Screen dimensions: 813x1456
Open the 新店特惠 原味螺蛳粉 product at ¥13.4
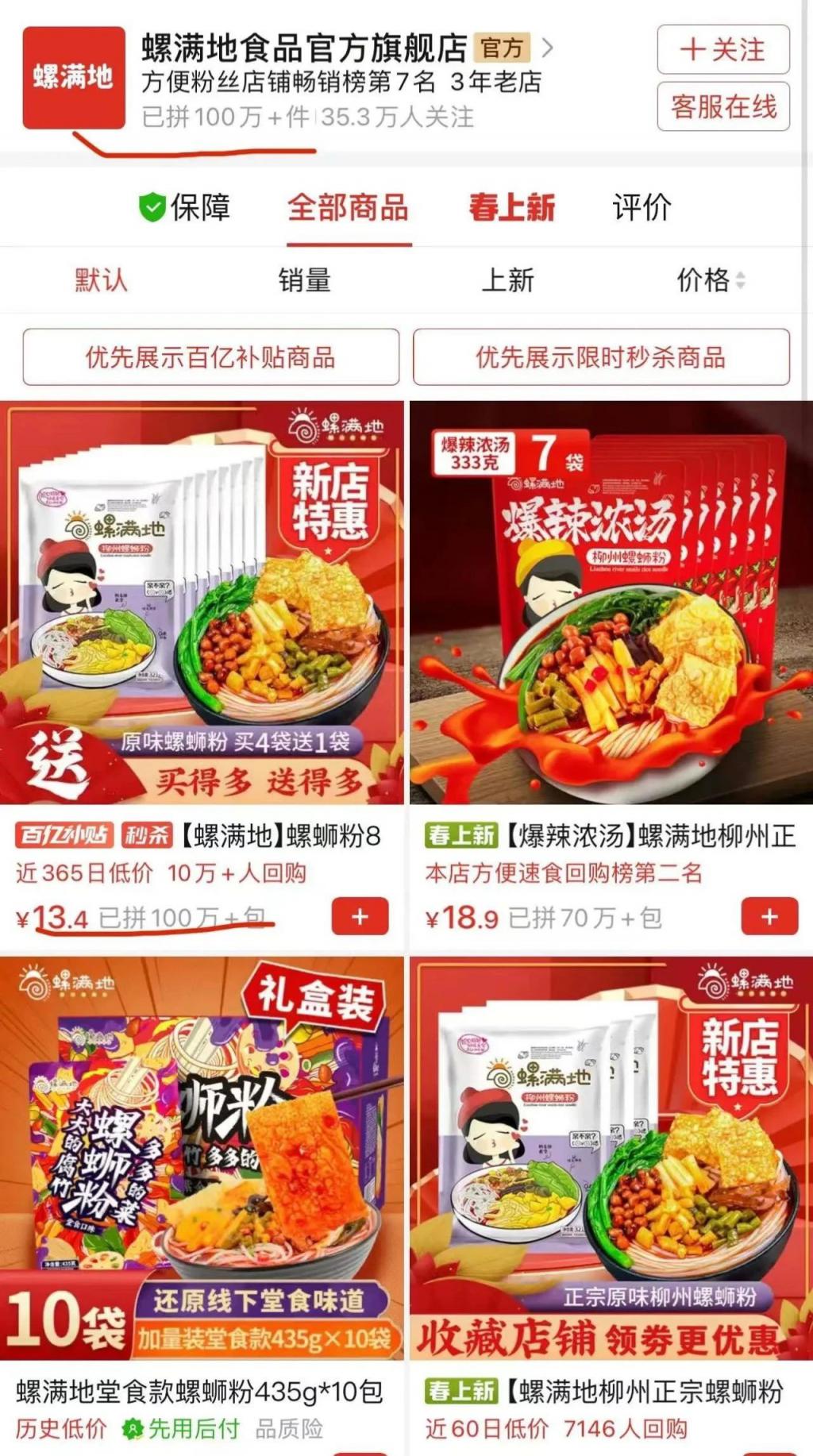(x=202, y=603)
